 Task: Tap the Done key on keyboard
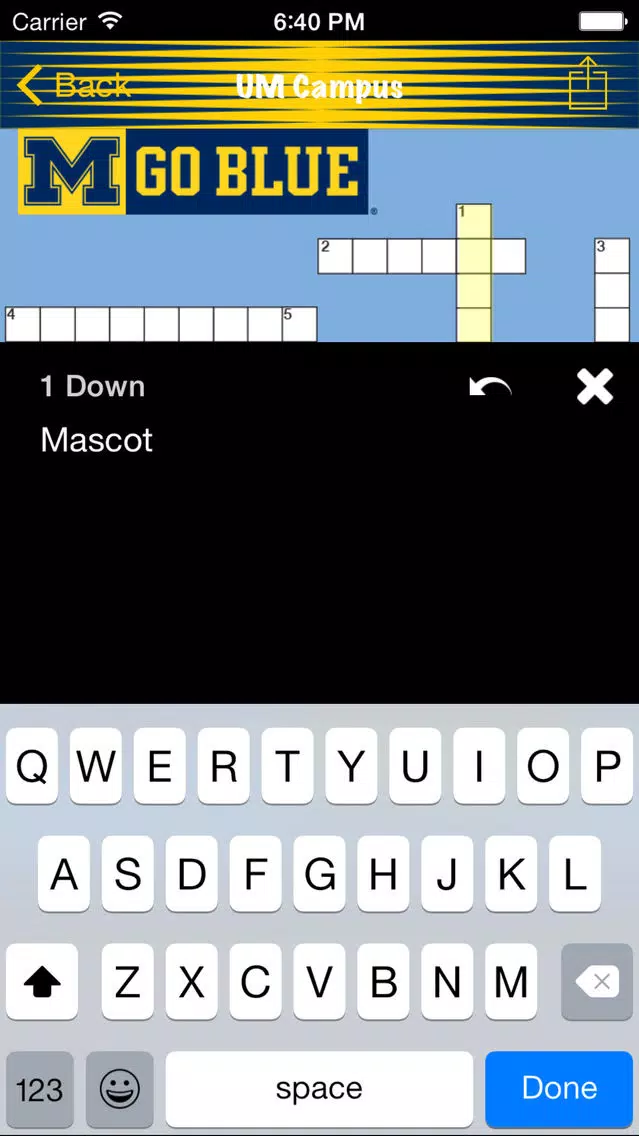559,1088
